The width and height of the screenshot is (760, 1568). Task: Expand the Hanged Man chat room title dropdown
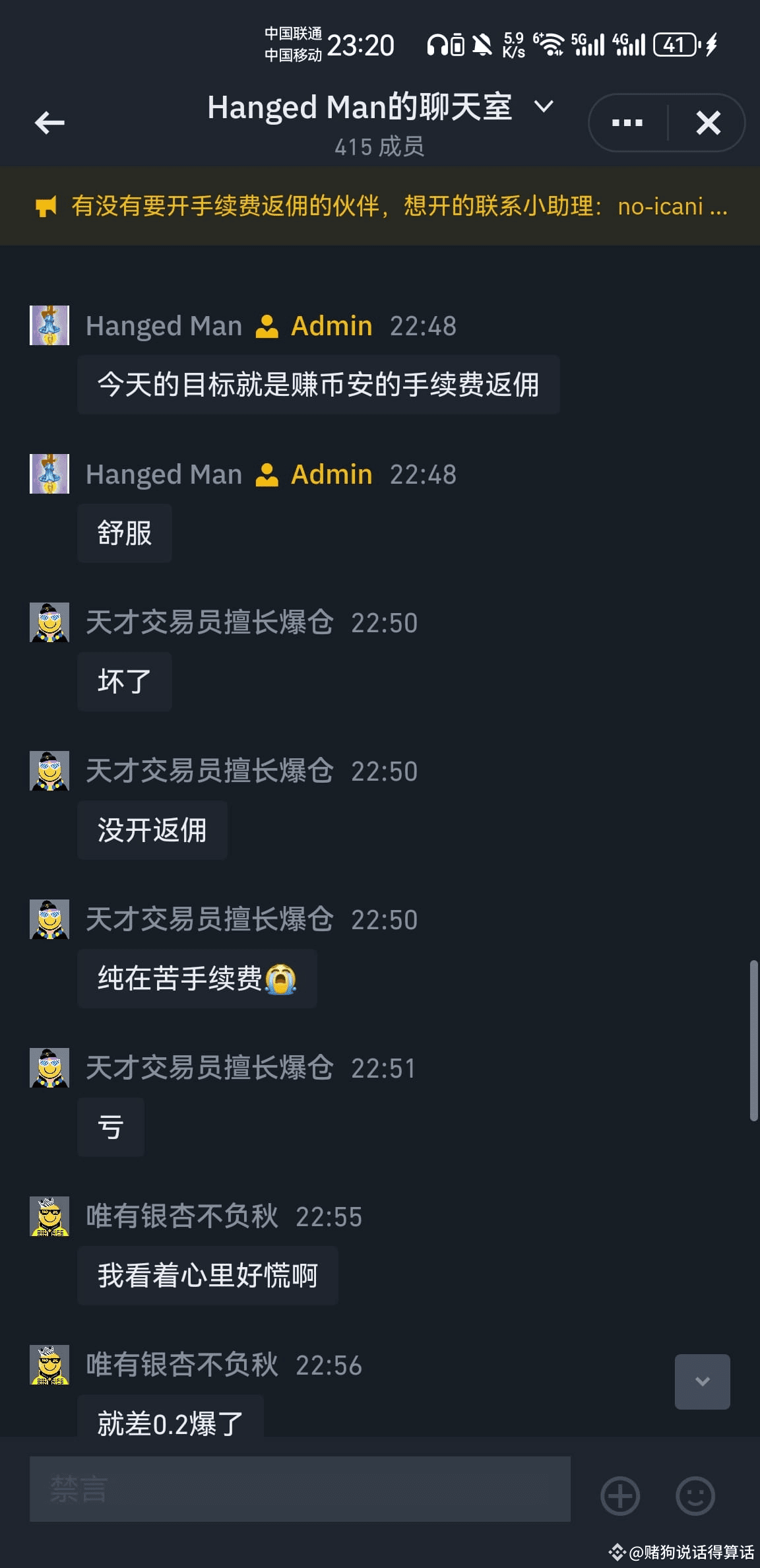pos(543,106)
